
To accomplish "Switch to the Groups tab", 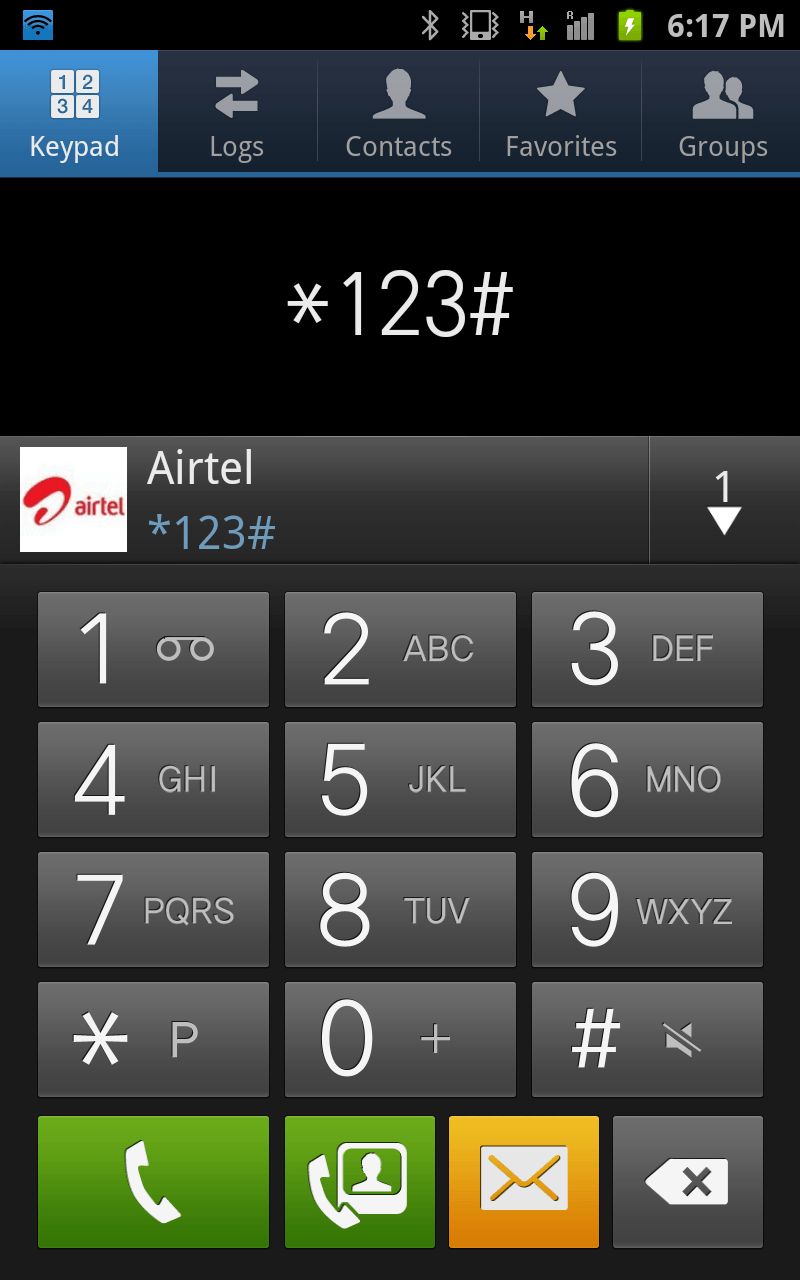I will [722, 112].
